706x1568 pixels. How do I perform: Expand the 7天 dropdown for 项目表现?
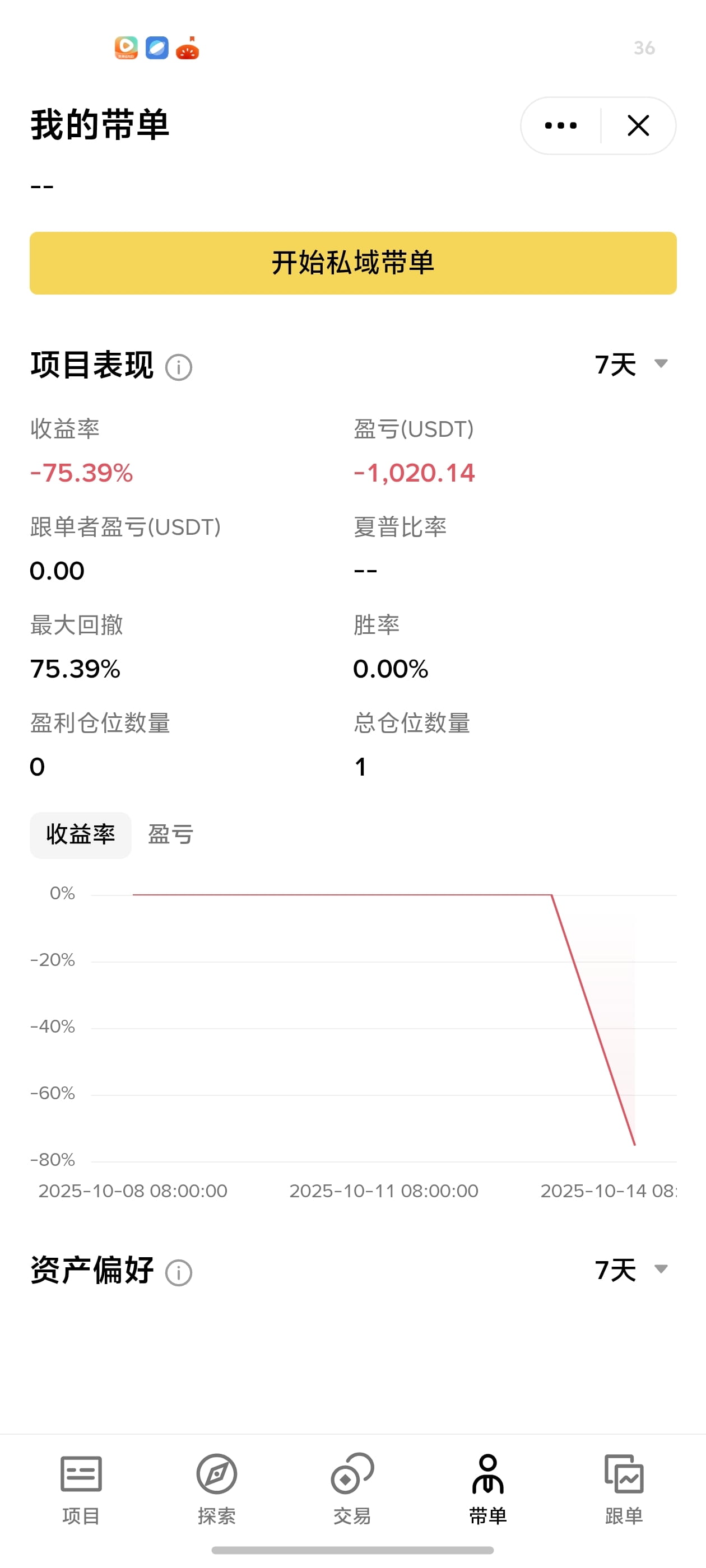click(631, 365)
